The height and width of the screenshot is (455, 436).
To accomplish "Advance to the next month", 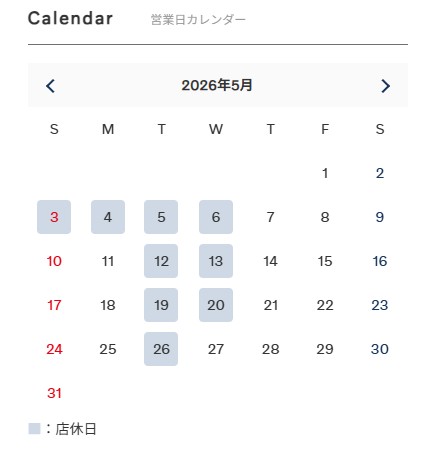I will pyautogui.click(x=385, y=86).
